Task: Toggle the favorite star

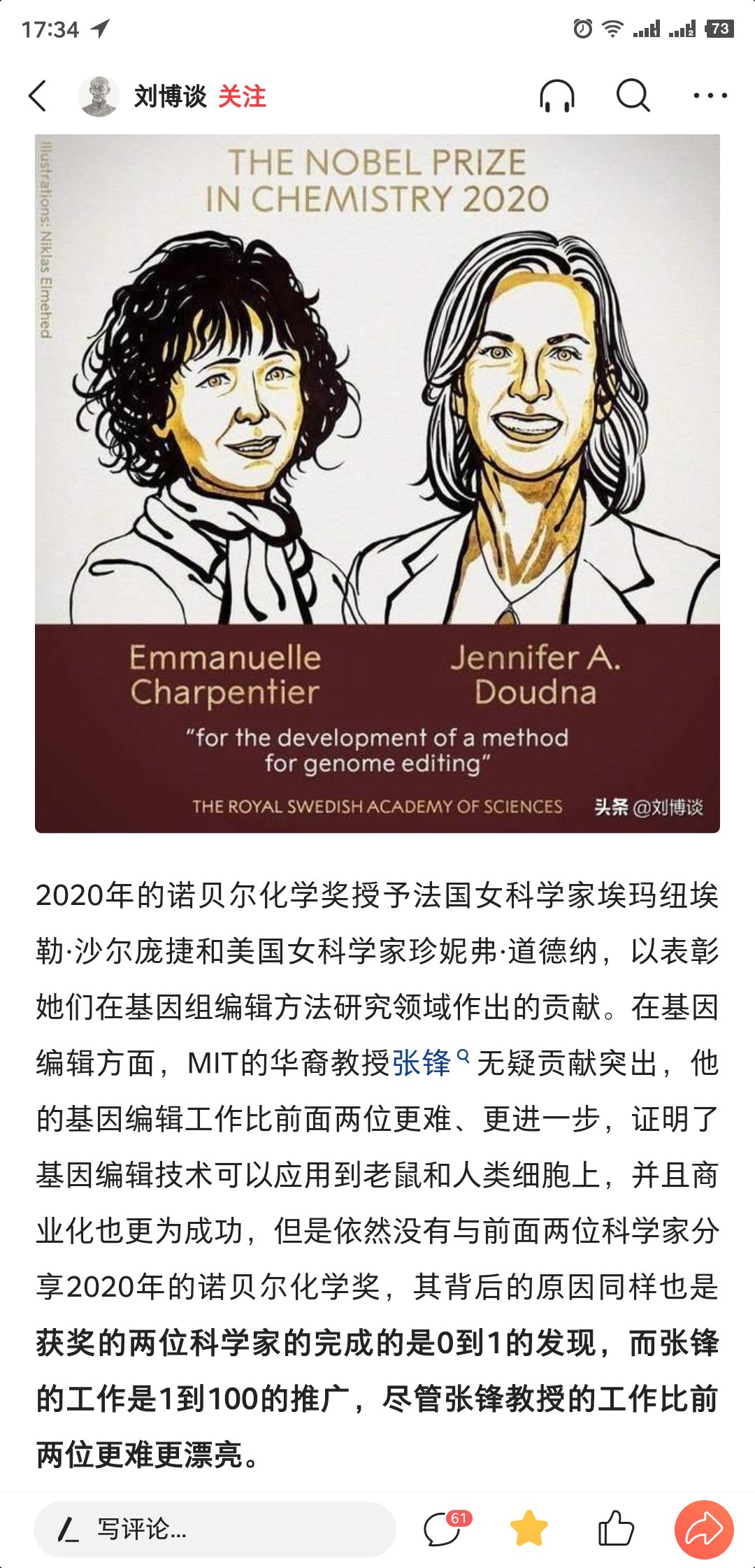Action: tap(529, 1529)
